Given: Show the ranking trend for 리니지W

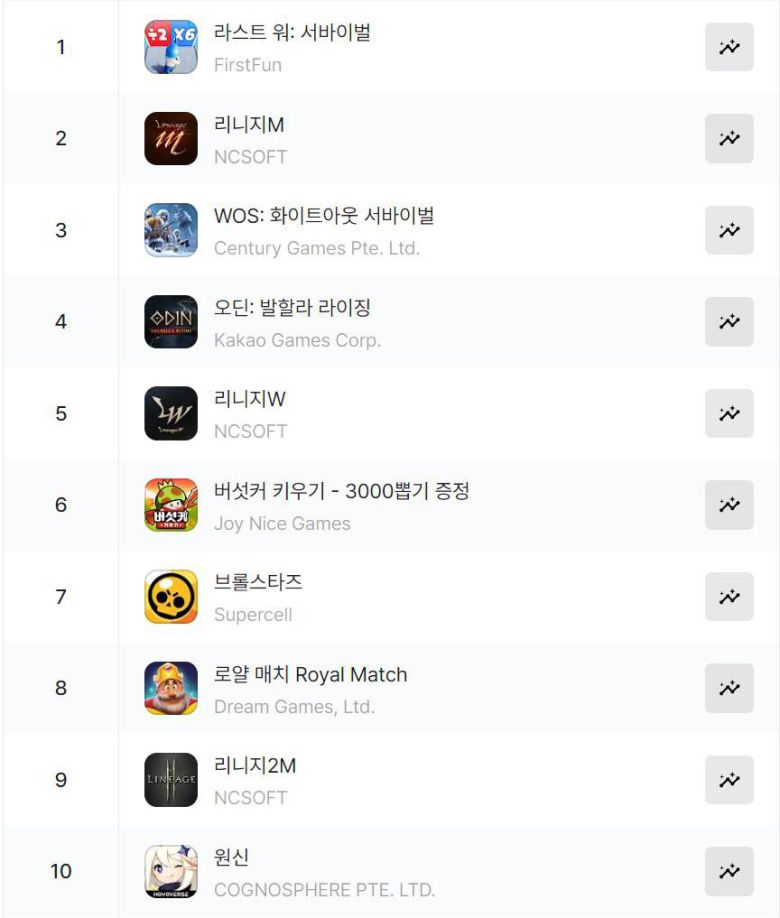Looking at the screenshot, I should coord(729,413).
